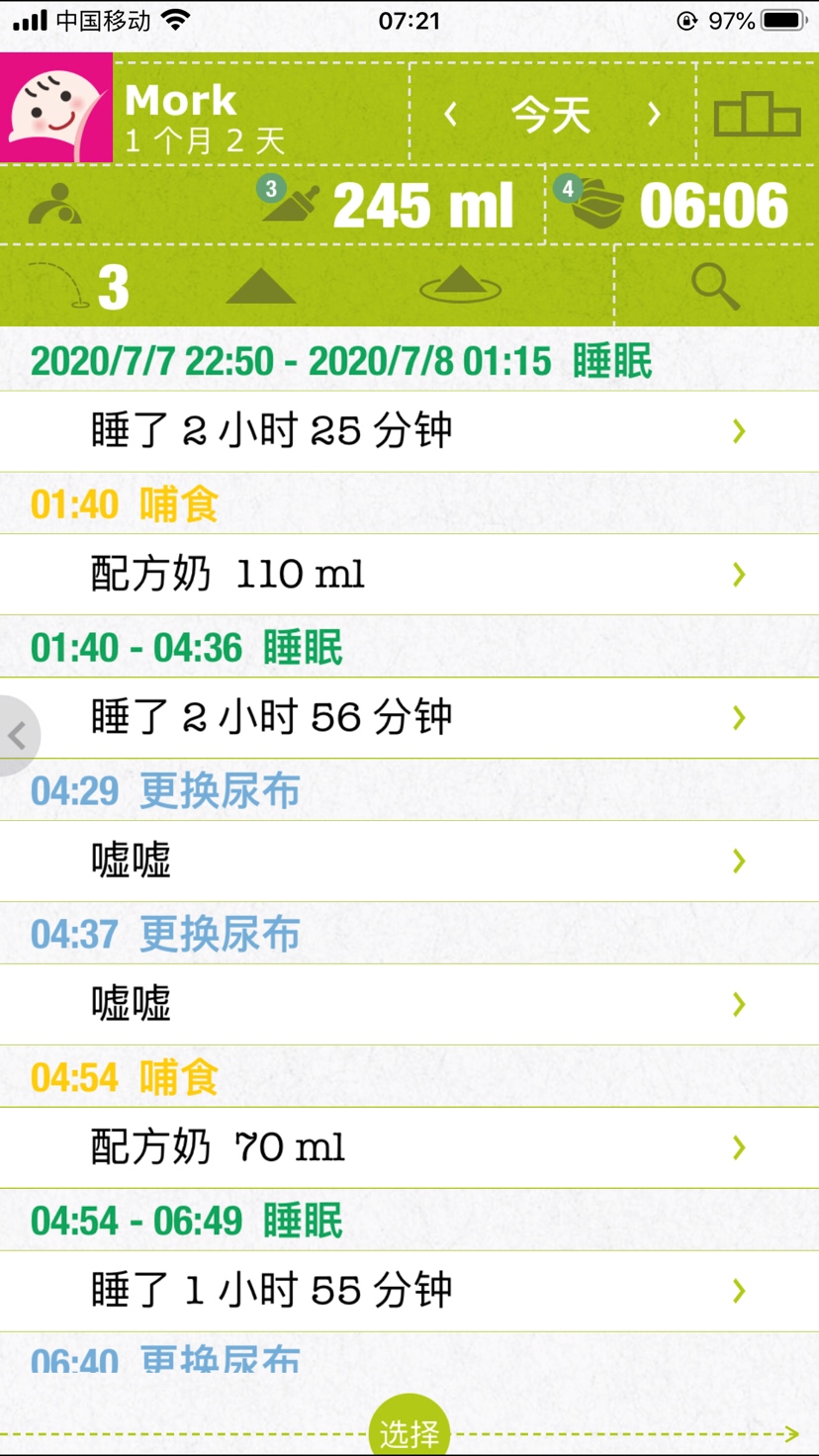The image size is (819, 1456).
Task: Go to the previous day
Action: point(451,116)
